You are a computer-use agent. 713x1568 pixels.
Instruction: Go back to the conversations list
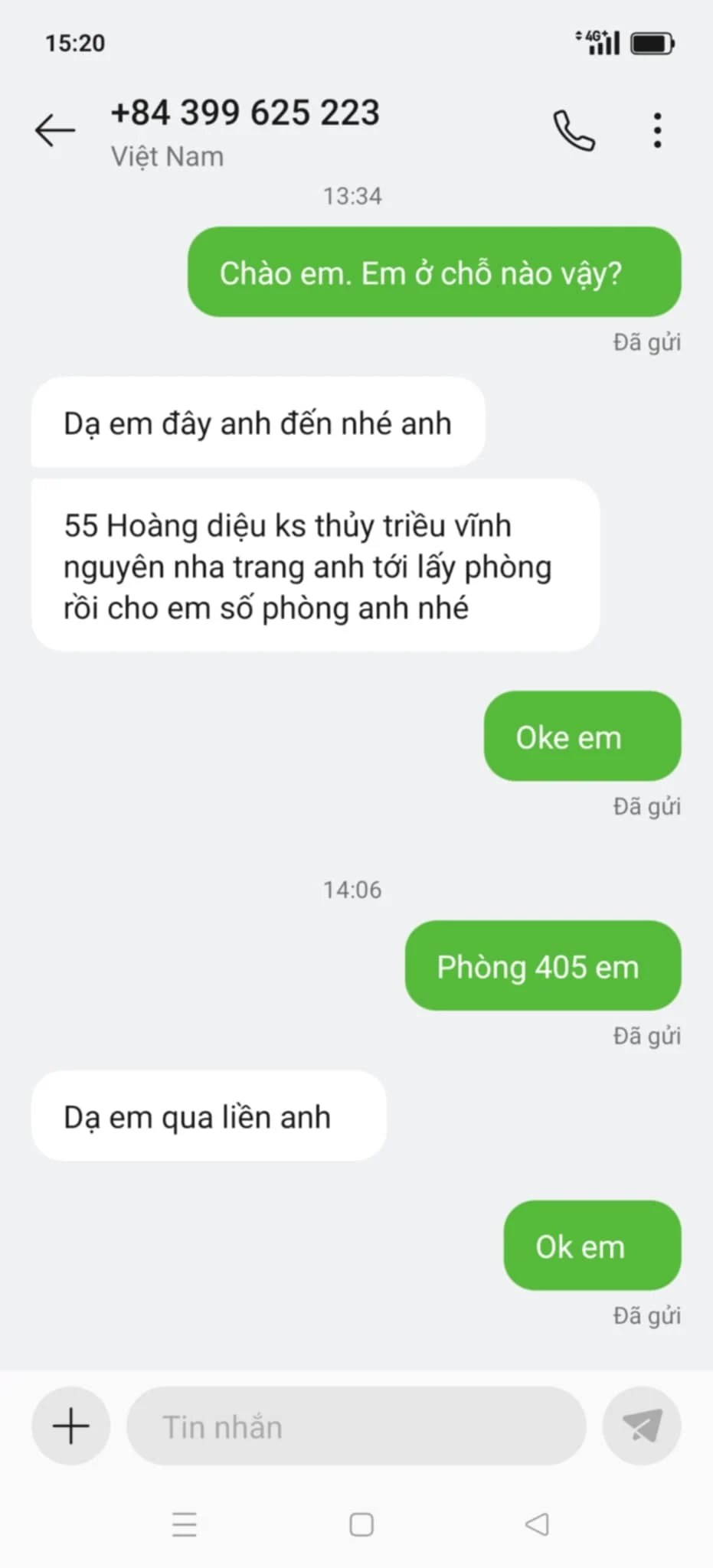[55, 130]
